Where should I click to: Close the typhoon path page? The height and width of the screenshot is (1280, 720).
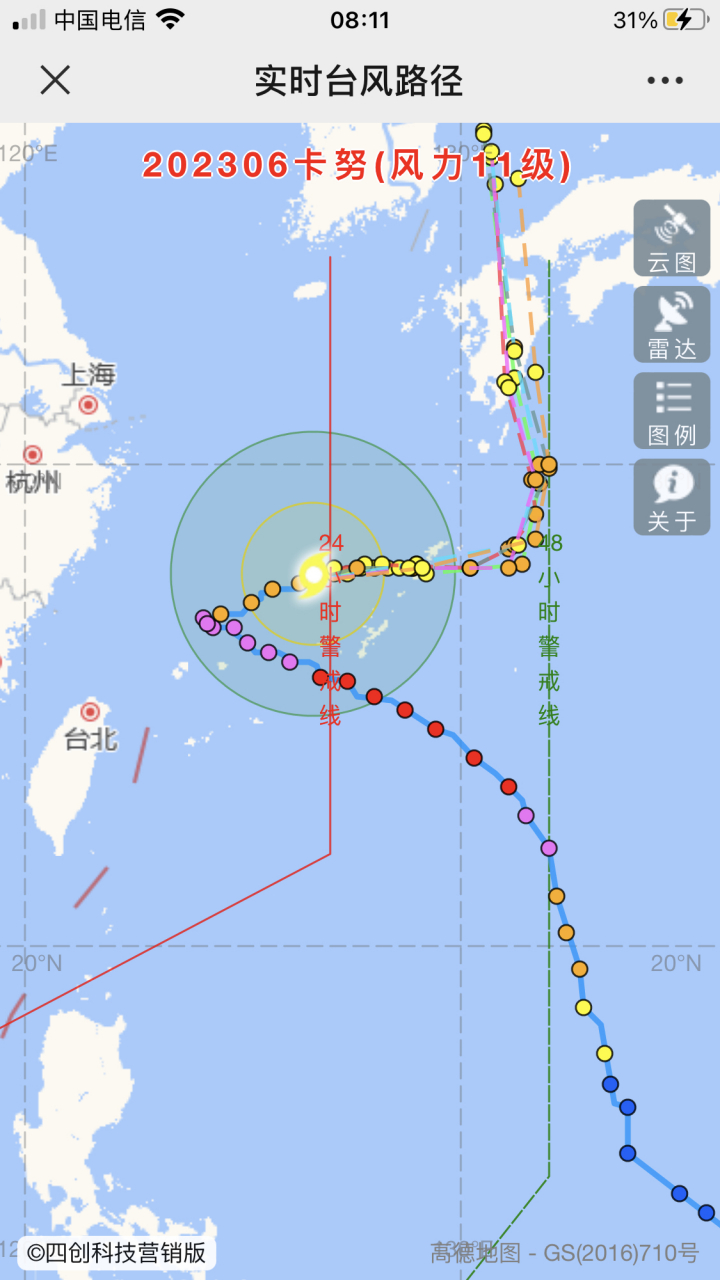[x=55, y=80]
